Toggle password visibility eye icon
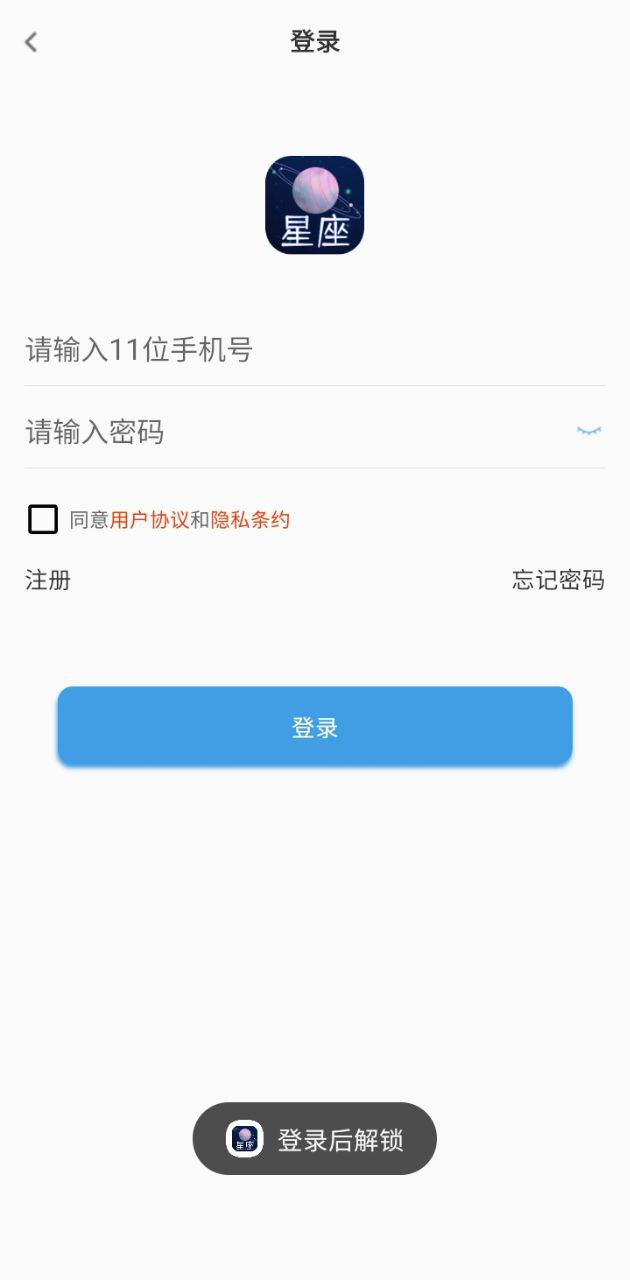This screenshot has height=1280, width=630. coord(589,431)
